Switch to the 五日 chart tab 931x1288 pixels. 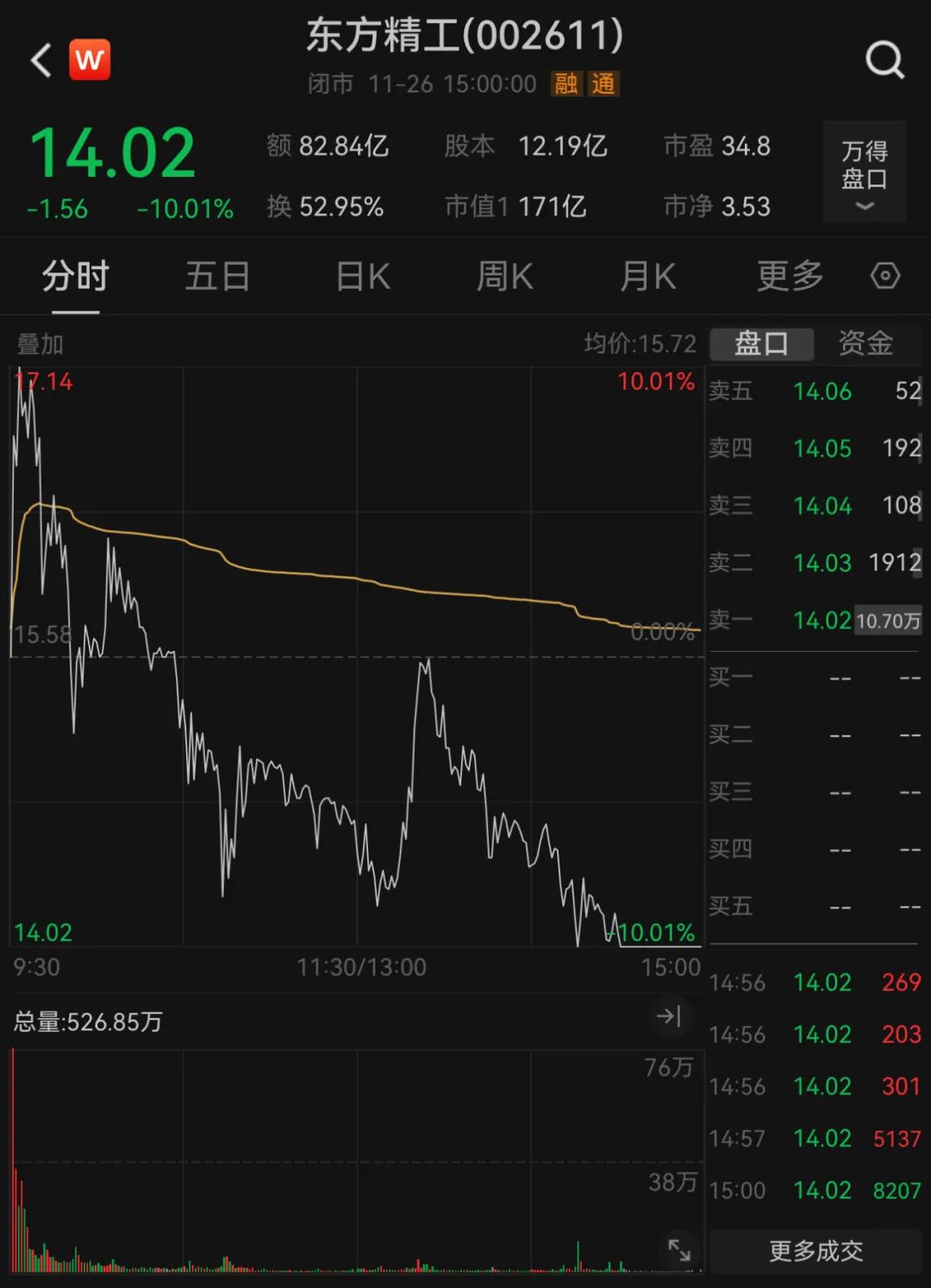(x=217, y=277)
